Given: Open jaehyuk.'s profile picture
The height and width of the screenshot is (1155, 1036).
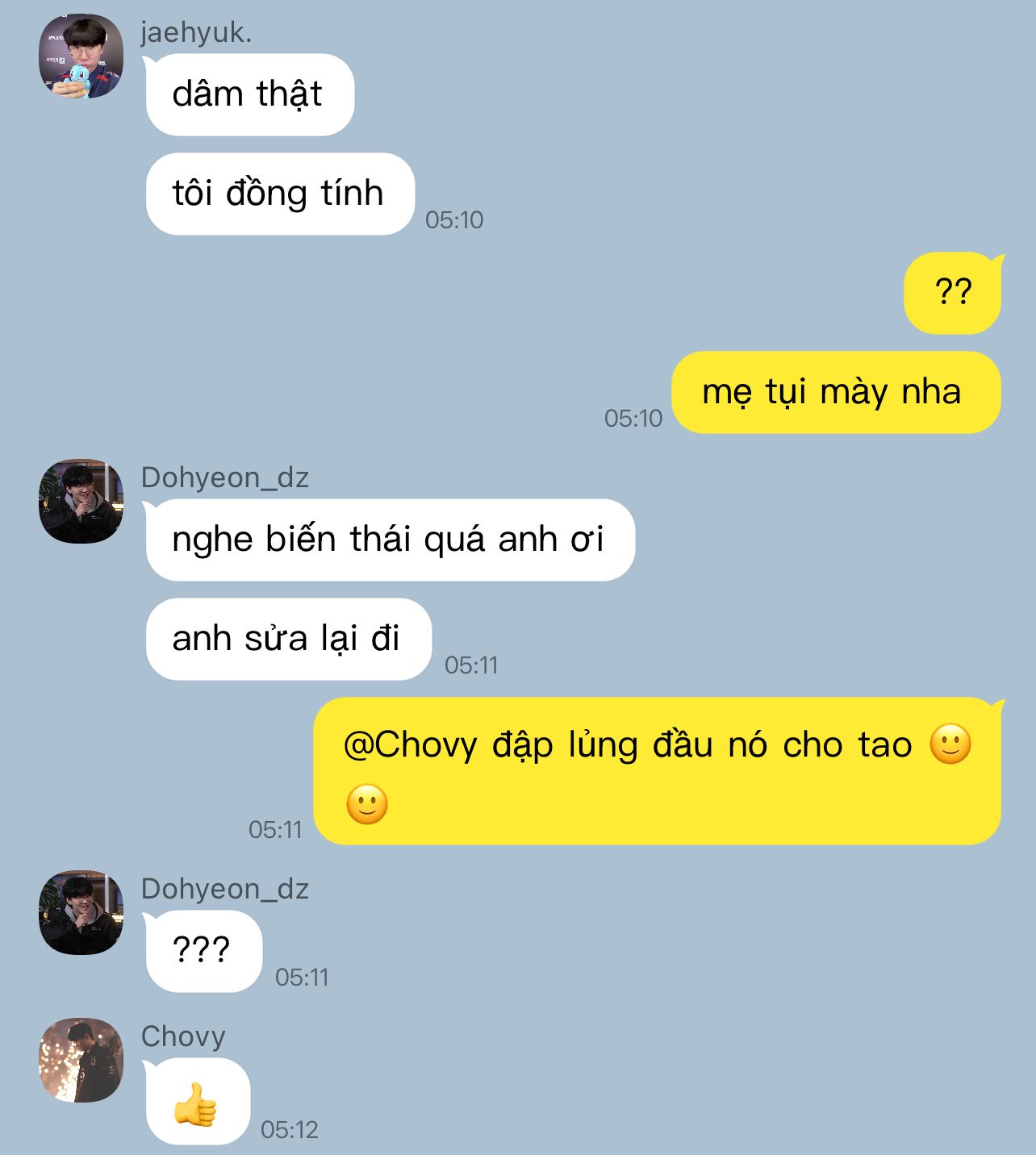Looking at the screenshot, I should 81,56.
